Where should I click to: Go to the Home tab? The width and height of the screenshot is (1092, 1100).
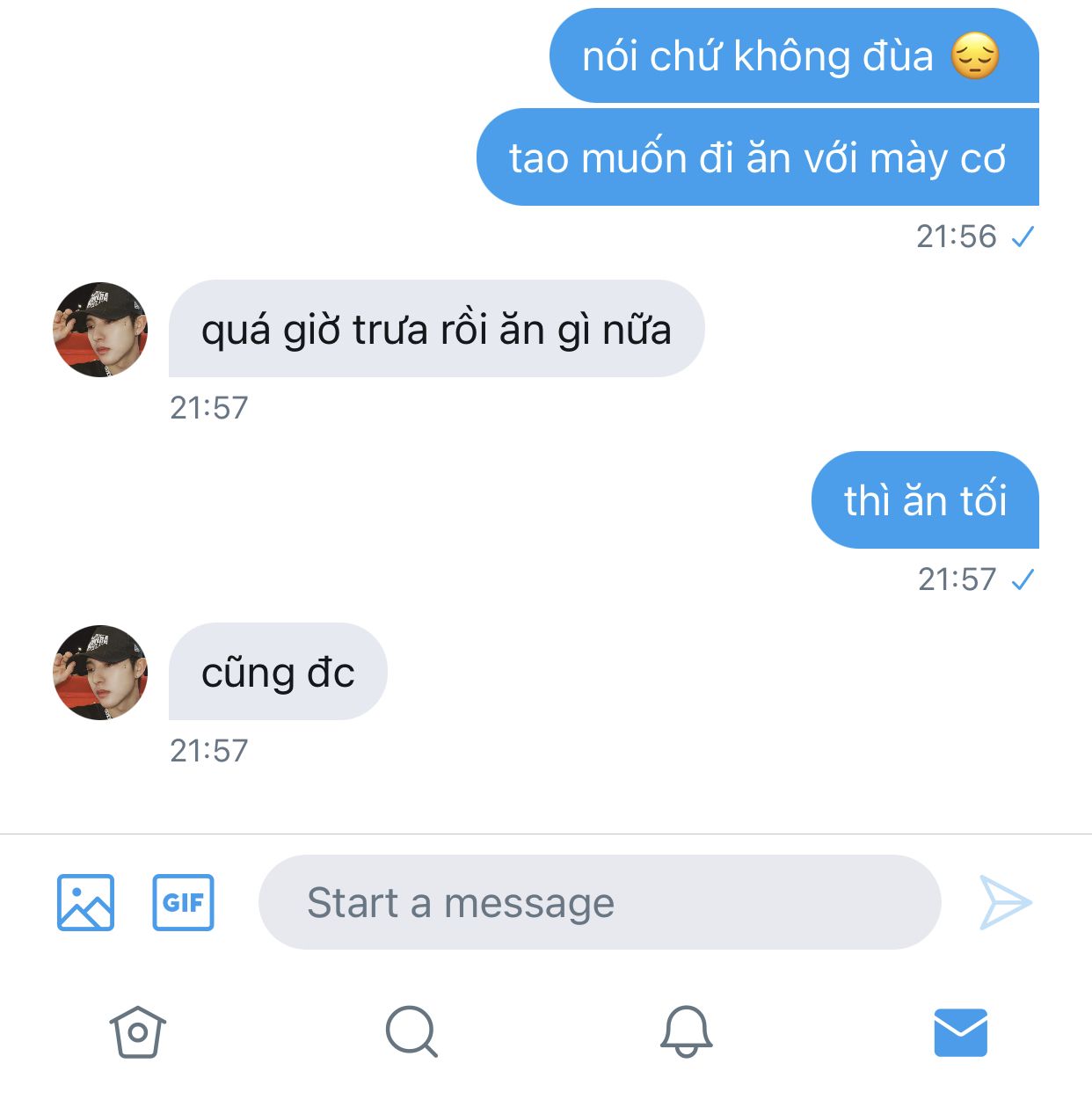coord(138,1031)
